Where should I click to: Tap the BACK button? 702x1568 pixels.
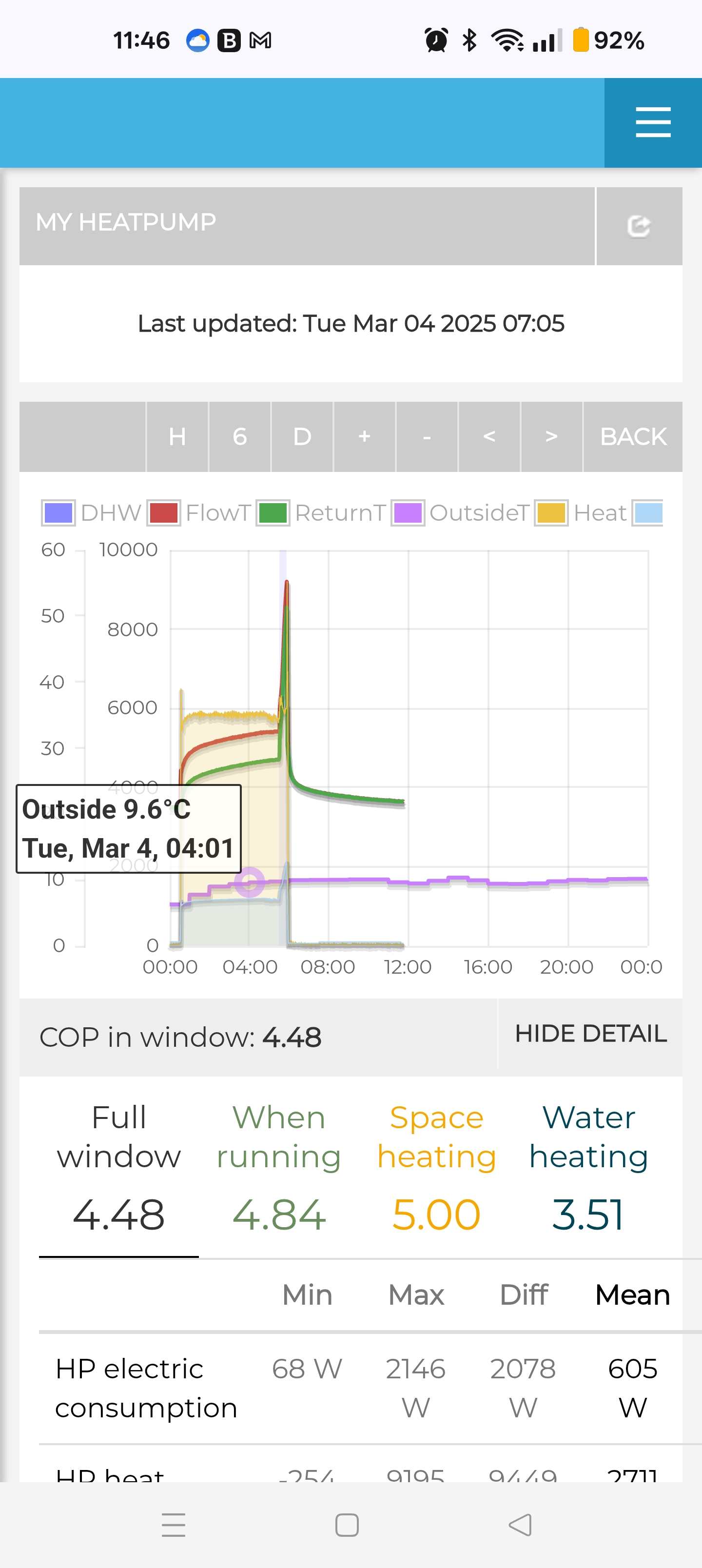[x=633, y=436]
